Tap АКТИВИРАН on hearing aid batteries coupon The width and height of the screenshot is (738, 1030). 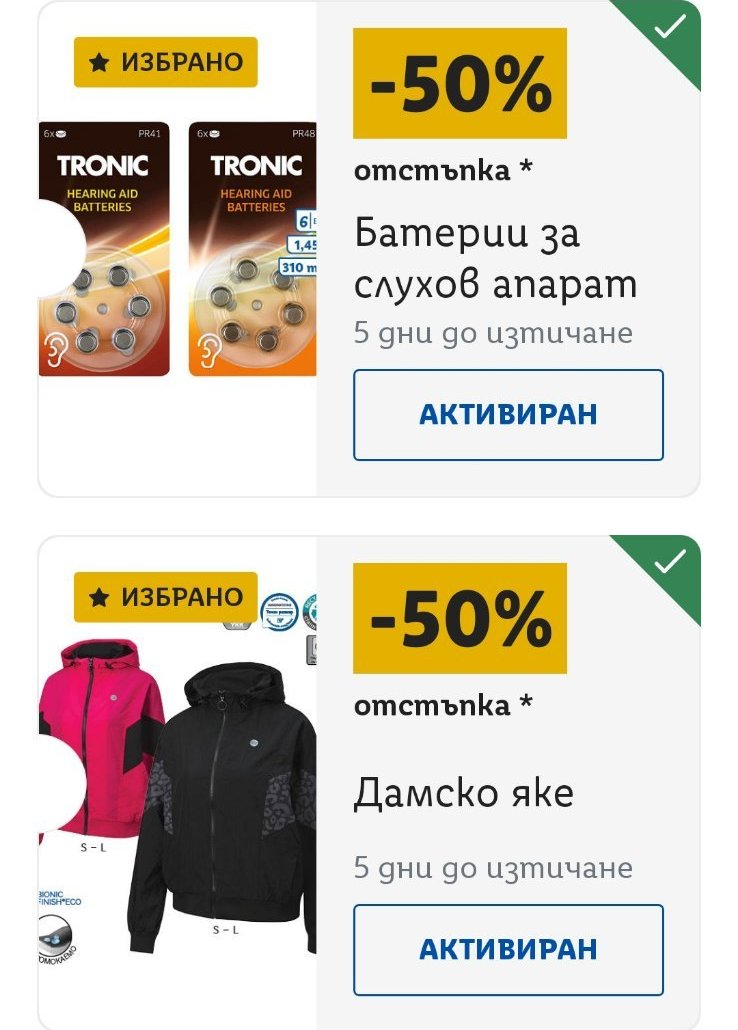pos(508,414)
